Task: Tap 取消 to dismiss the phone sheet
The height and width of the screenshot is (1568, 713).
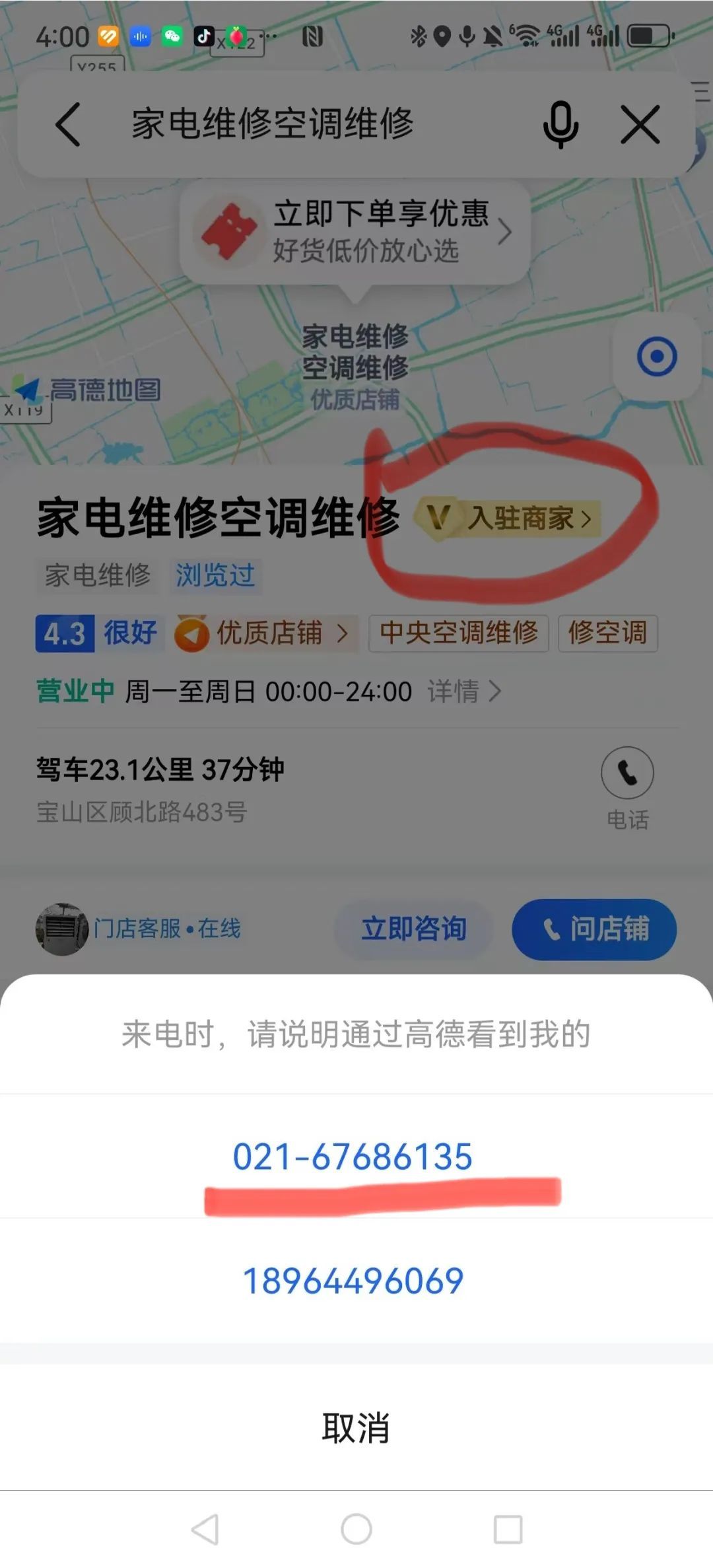Action: (x=356, y=1427)
